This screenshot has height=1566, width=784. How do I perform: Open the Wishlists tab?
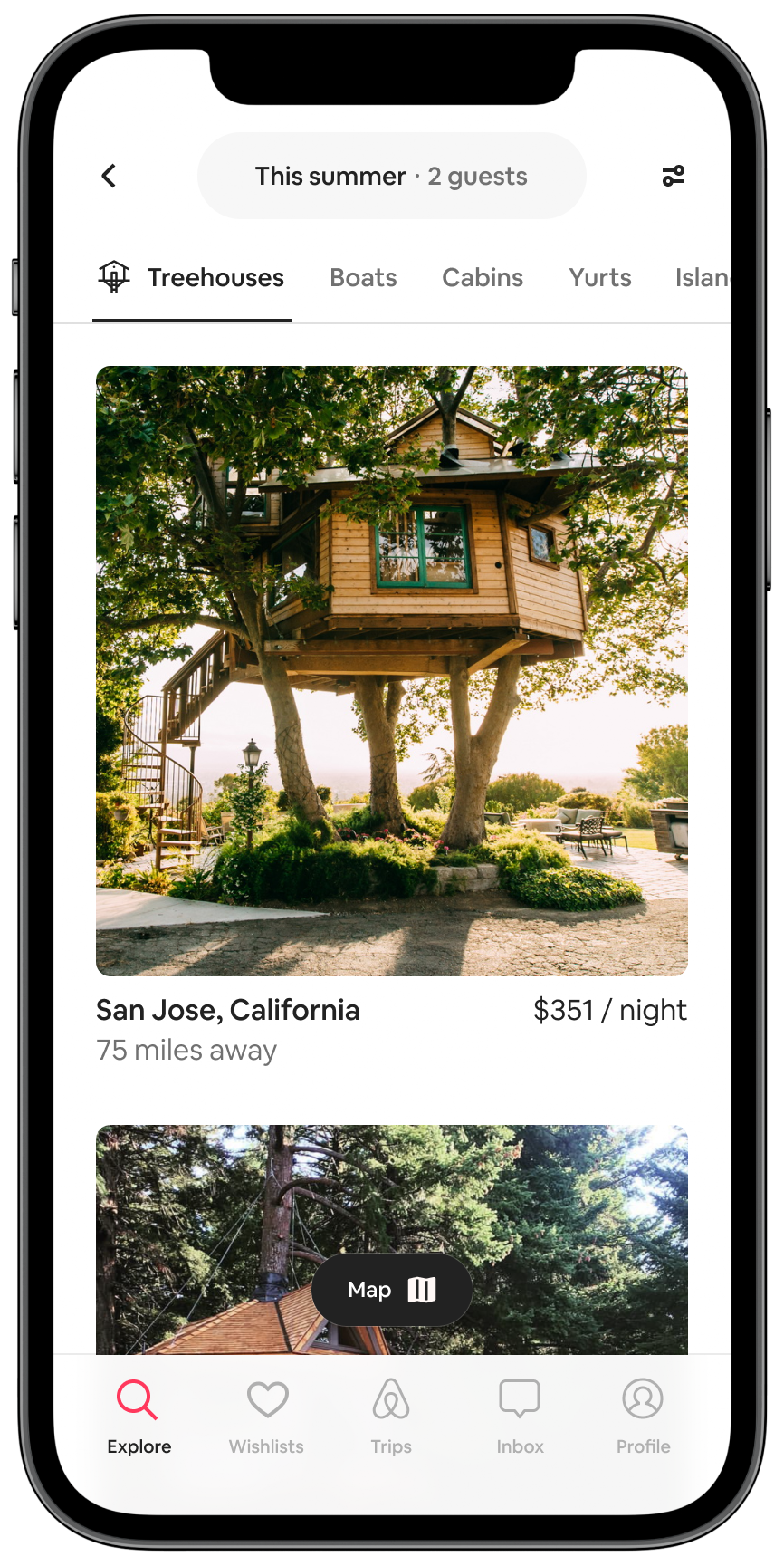pos(266,1417)
